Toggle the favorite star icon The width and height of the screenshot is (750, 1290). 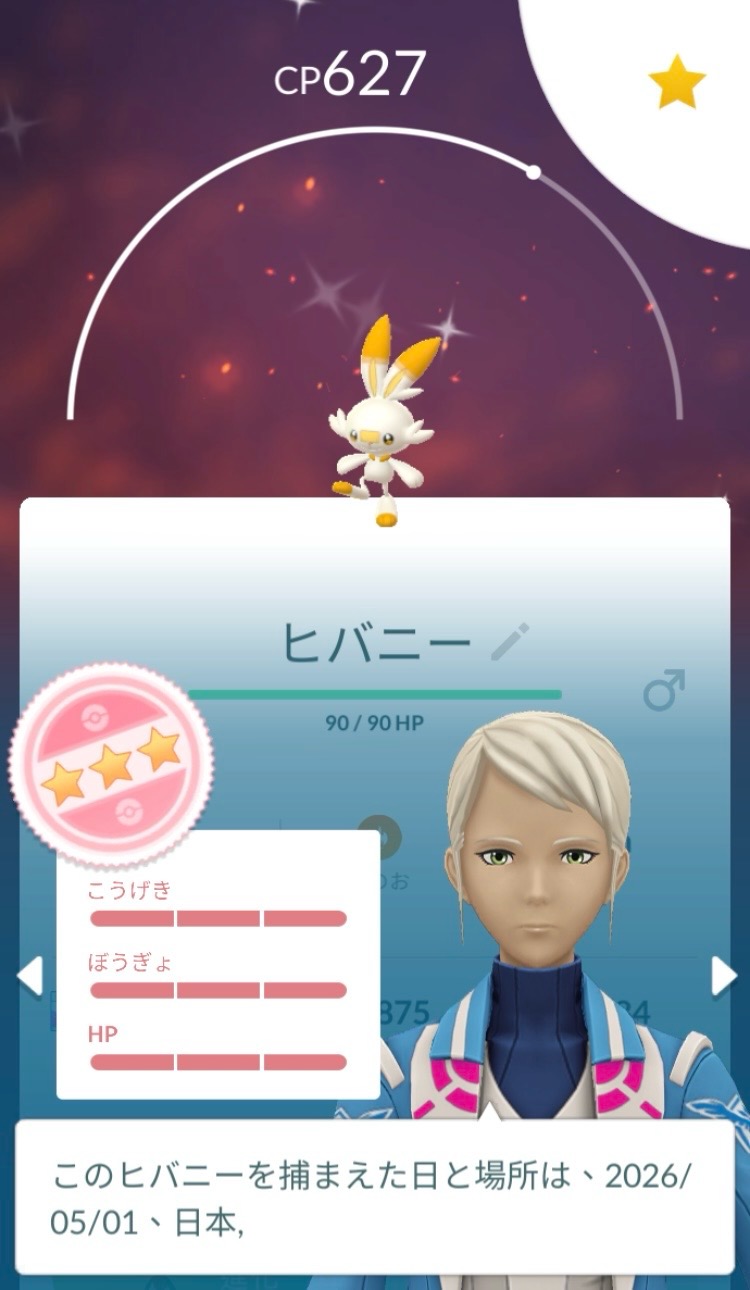pyautogui.click(x=677, y=82)
